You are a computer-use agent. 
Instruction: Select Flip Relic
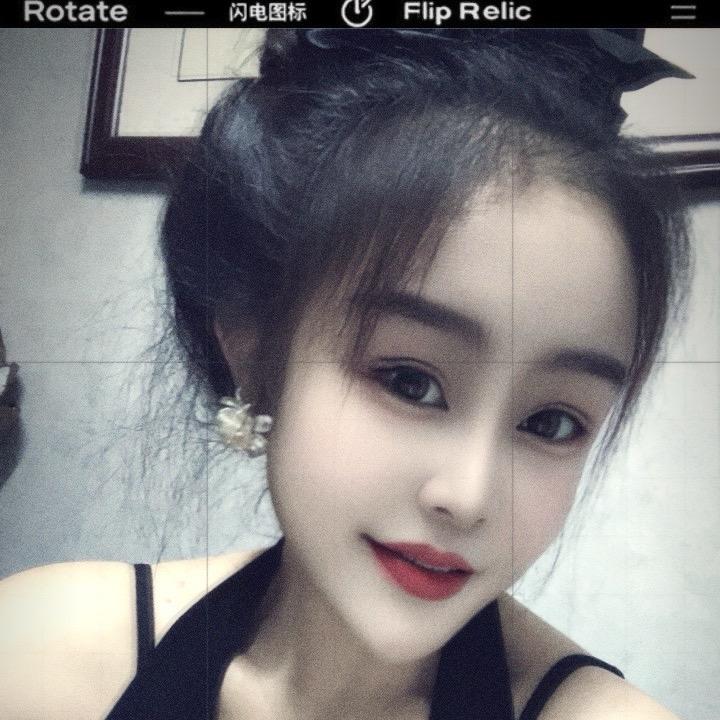(466, 12)
